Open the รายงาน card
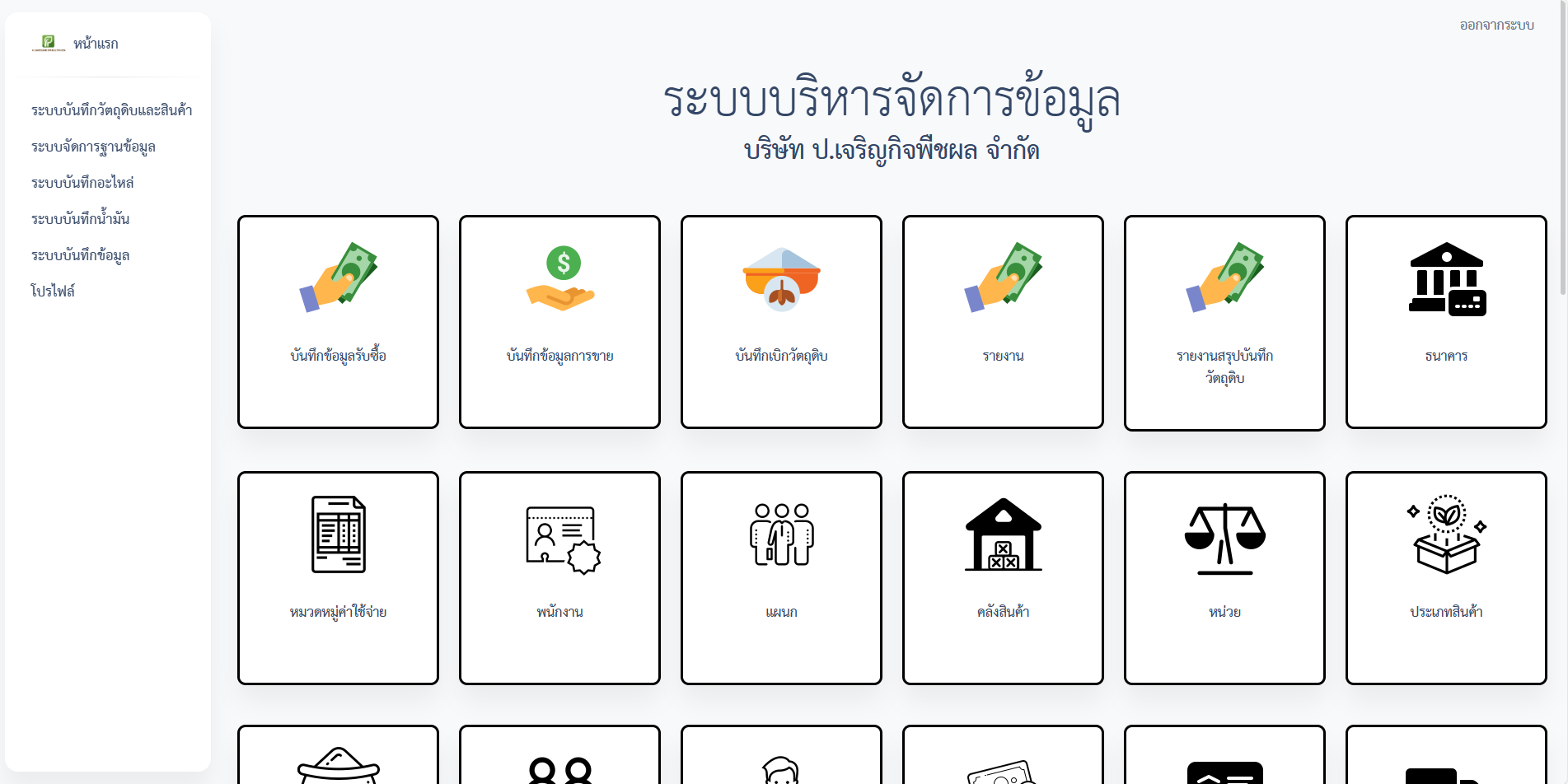1568x784 pixels. point(1003,322)
